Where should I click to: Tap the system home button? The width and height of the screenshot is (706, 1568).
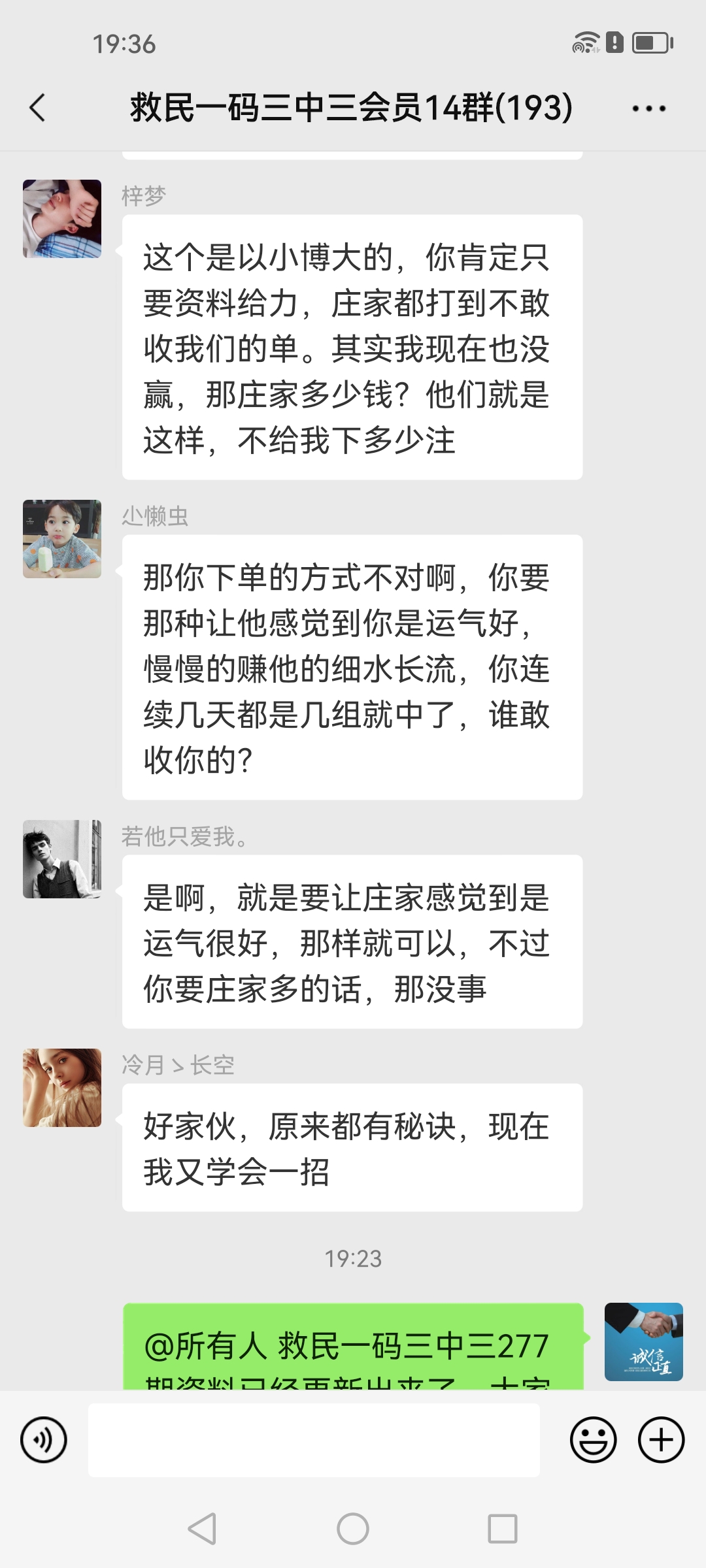(353, 1529)
